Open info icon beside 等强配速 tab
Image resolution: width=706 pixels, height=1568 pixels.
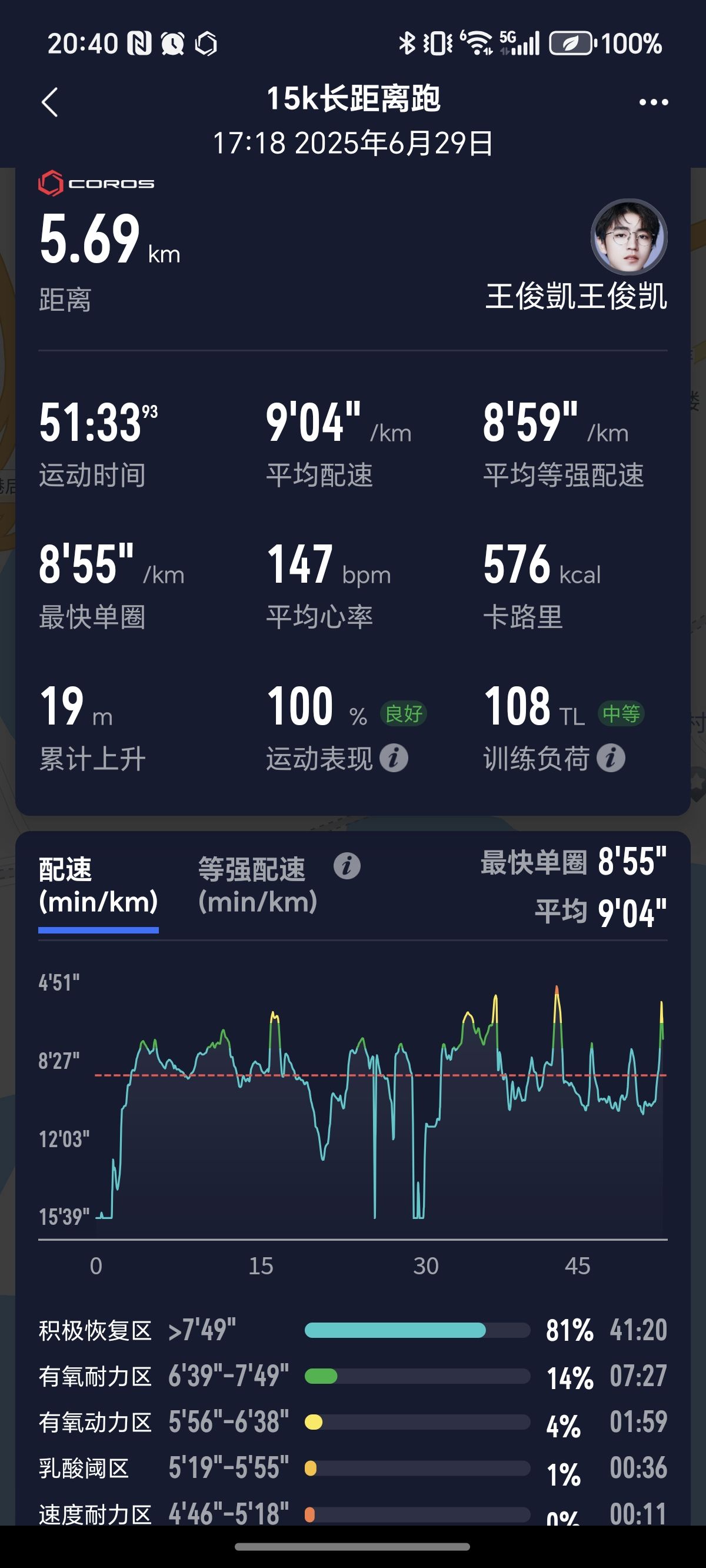[347, 866]
